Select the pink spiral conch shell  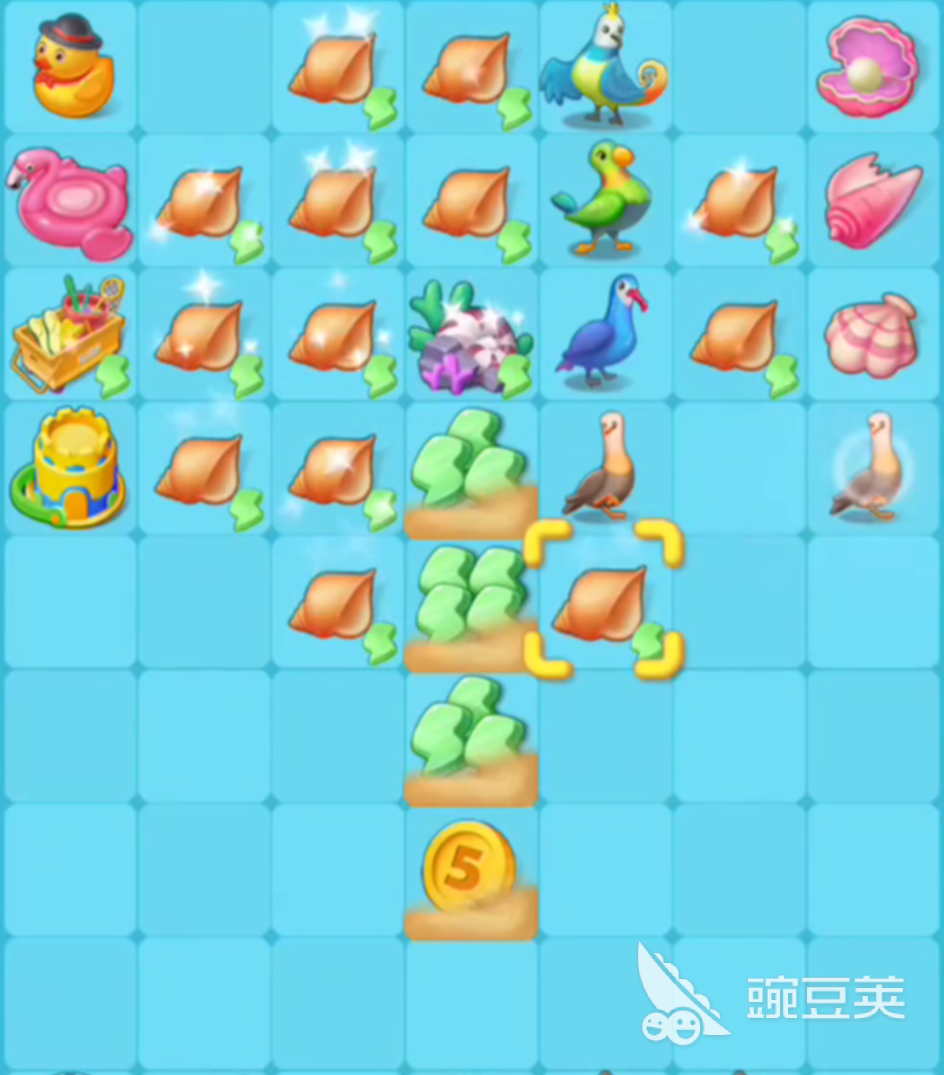coord(870,200)
